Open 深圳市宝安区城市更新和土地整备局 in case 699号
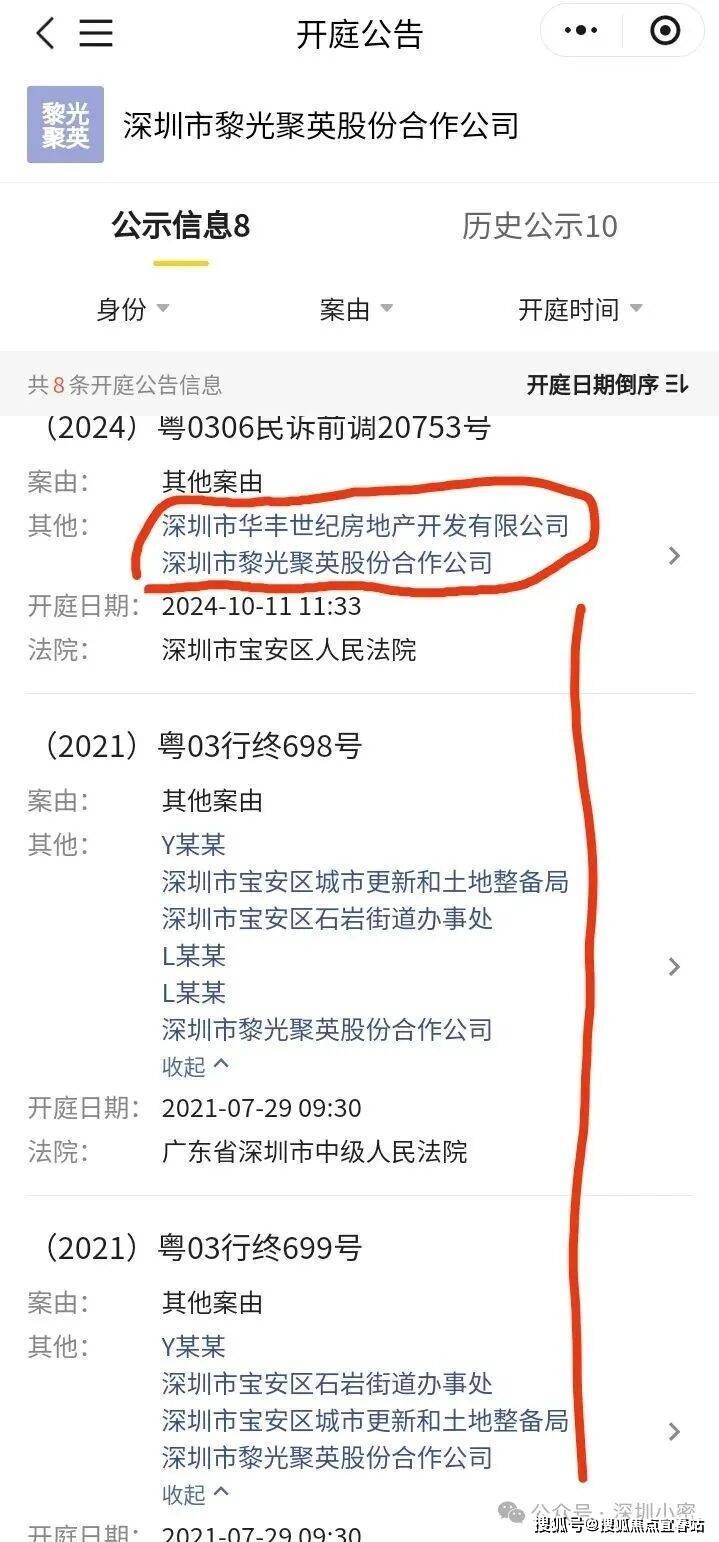Image resolution: width=719 pixels, height=1542 pixels. tap(365, 1420)
